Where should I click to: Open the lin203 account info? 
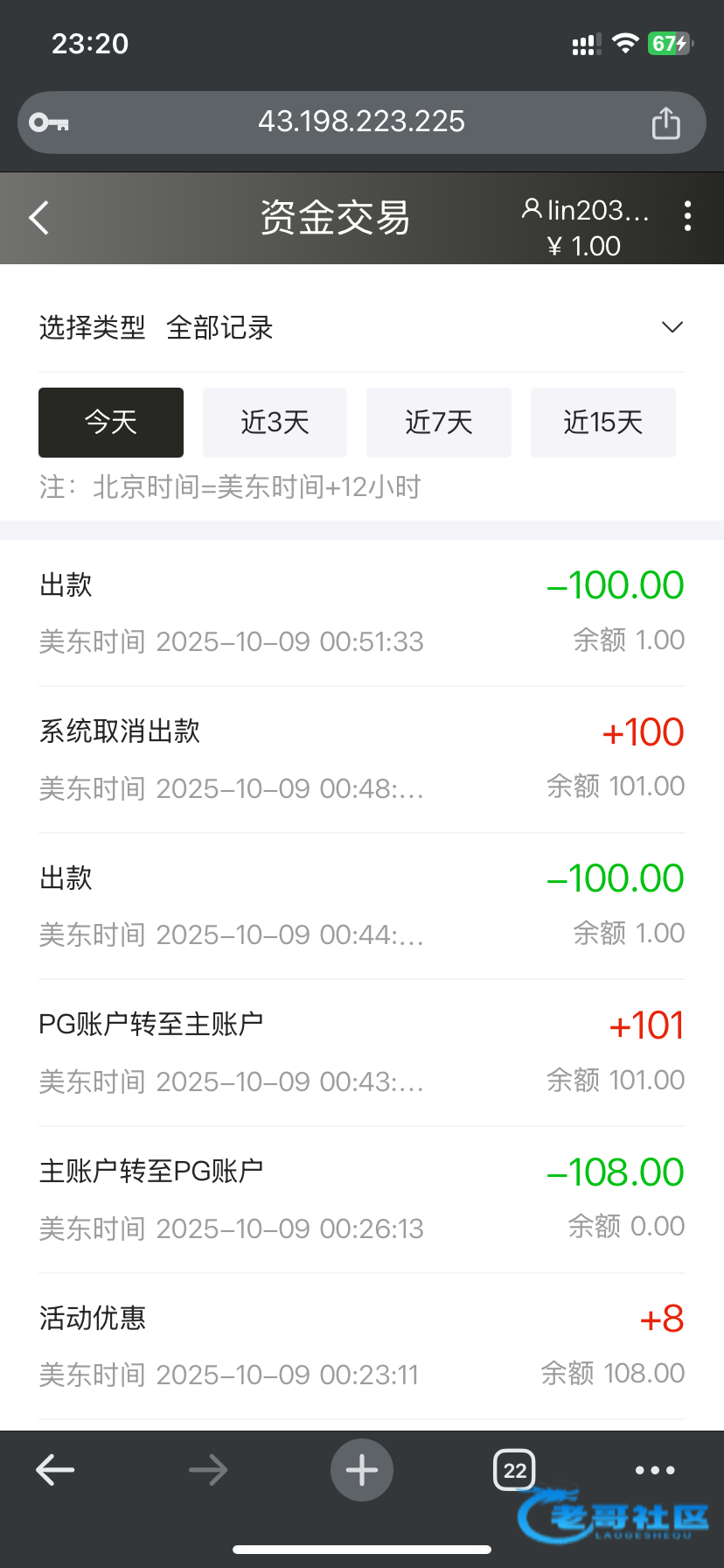tap(586, 211)
